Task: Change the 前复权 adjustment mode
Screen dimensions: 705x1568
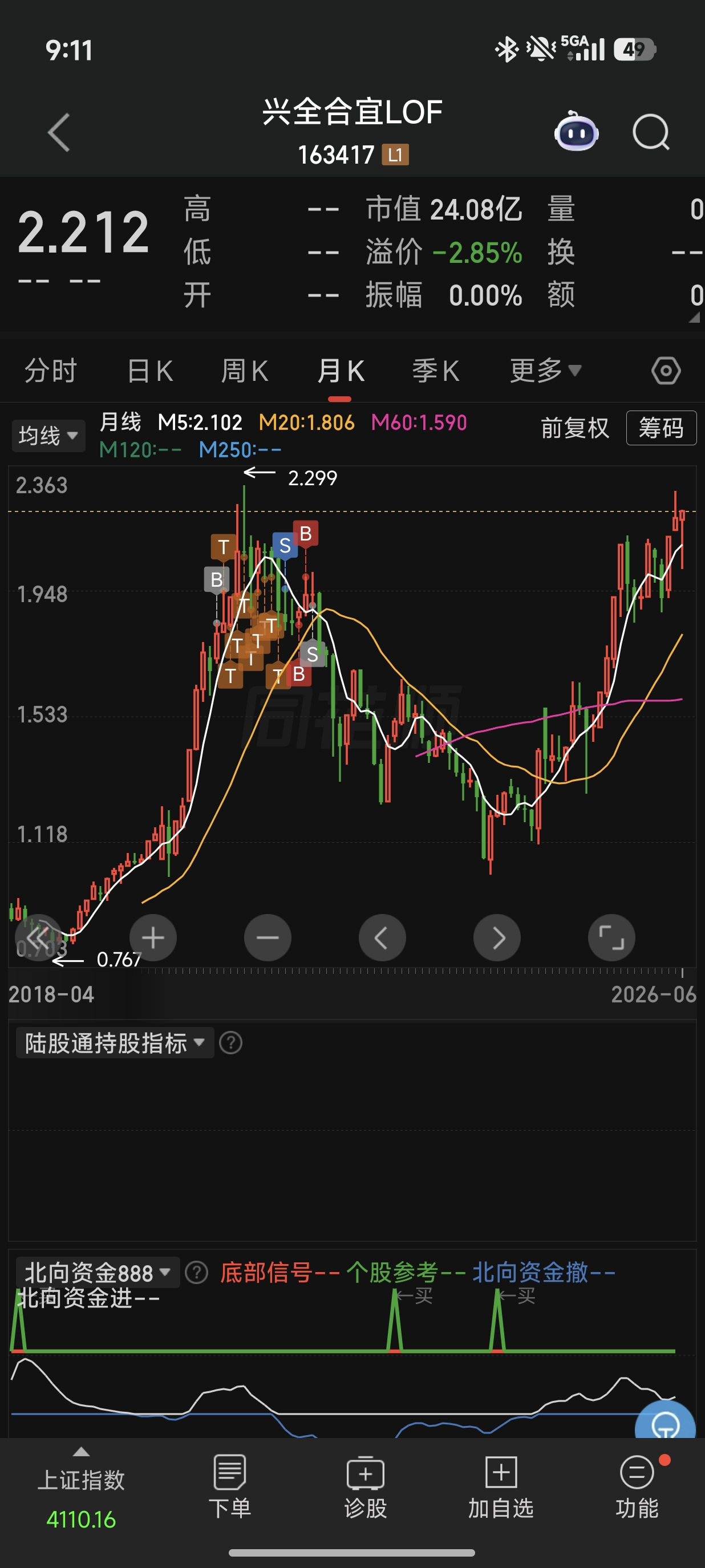Action: click(x=575, y=428)
